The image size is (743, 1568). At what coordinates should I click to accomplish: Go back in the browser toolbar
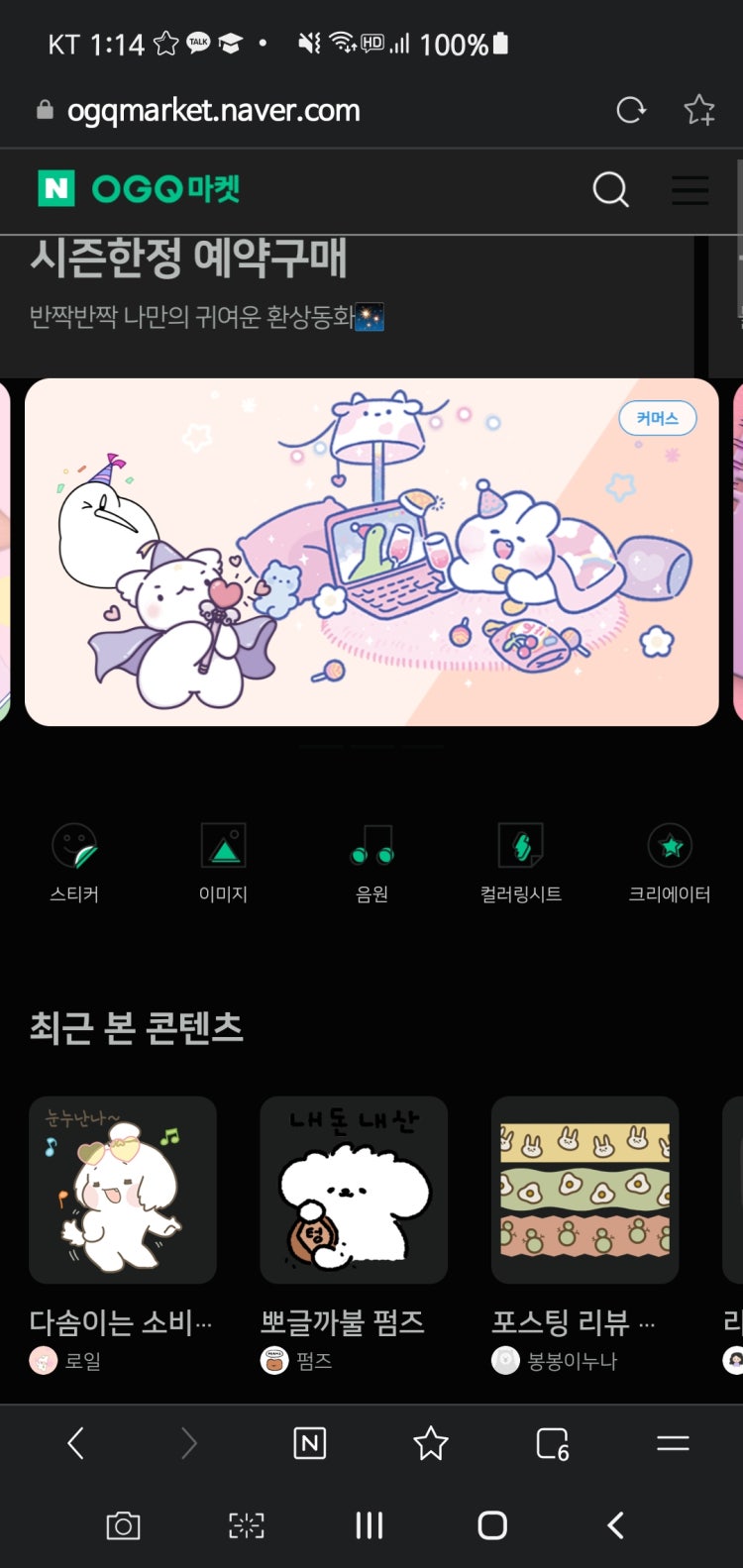(75, 1443)
